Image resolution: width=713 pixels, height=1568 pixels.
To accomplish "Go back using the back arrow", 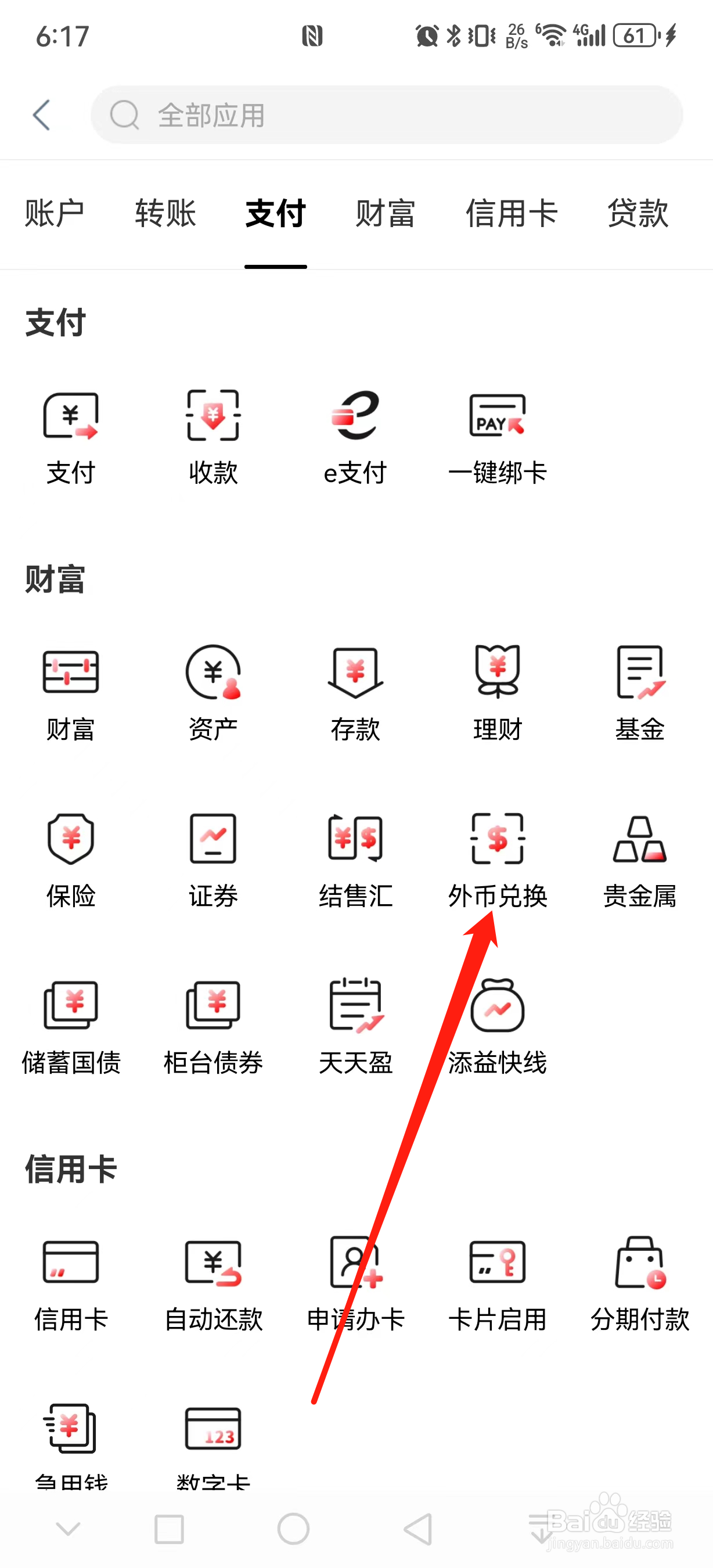I will [41, 114].
